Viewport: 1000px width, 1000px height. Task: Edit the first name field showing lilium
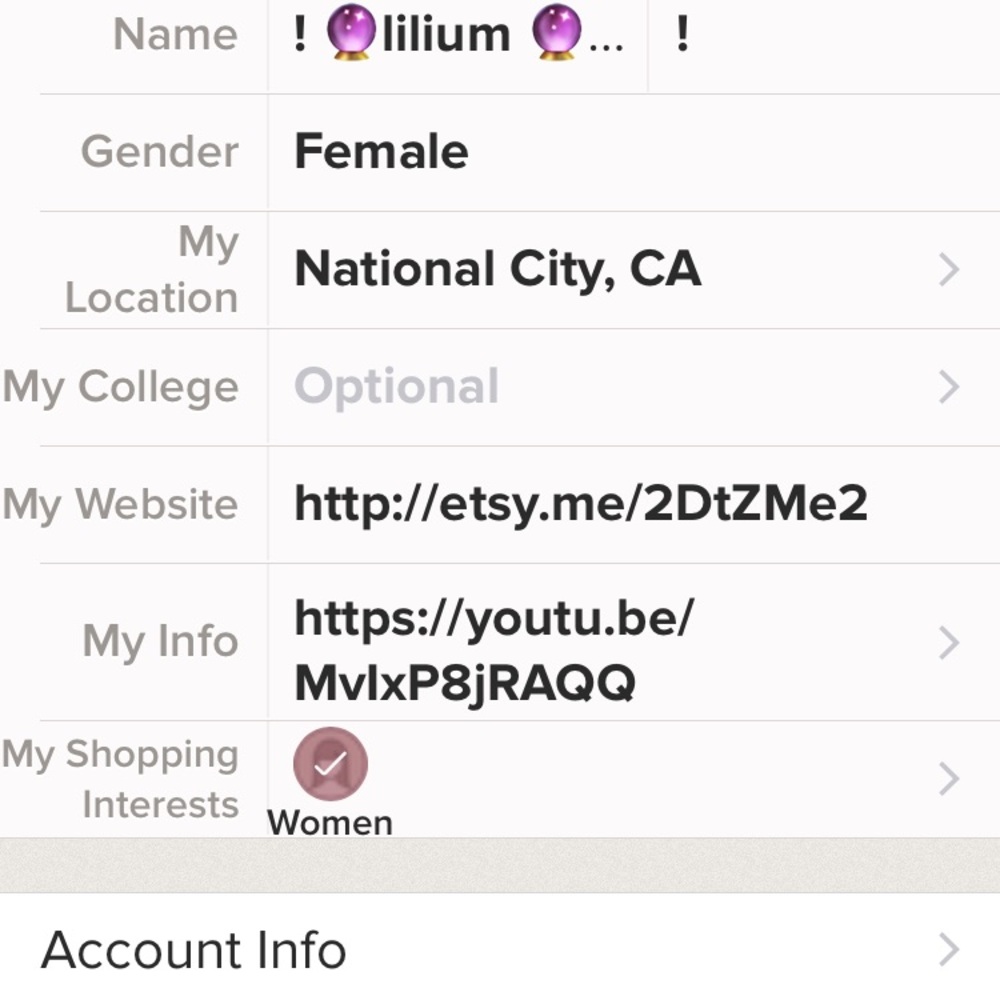(458, 36)
